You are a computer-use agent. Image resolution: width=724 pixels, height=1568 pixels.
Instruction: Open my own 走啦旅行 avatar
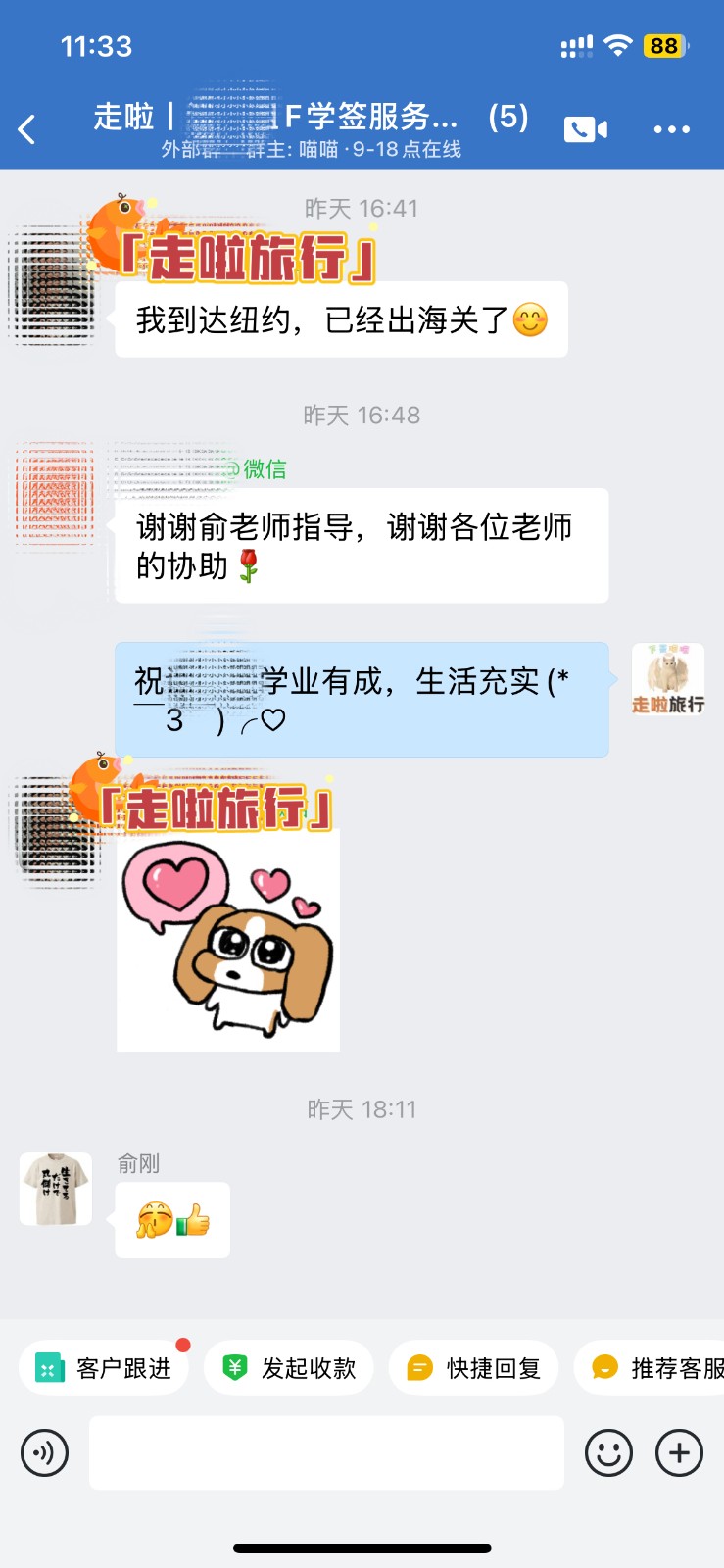tap(668, 679)
